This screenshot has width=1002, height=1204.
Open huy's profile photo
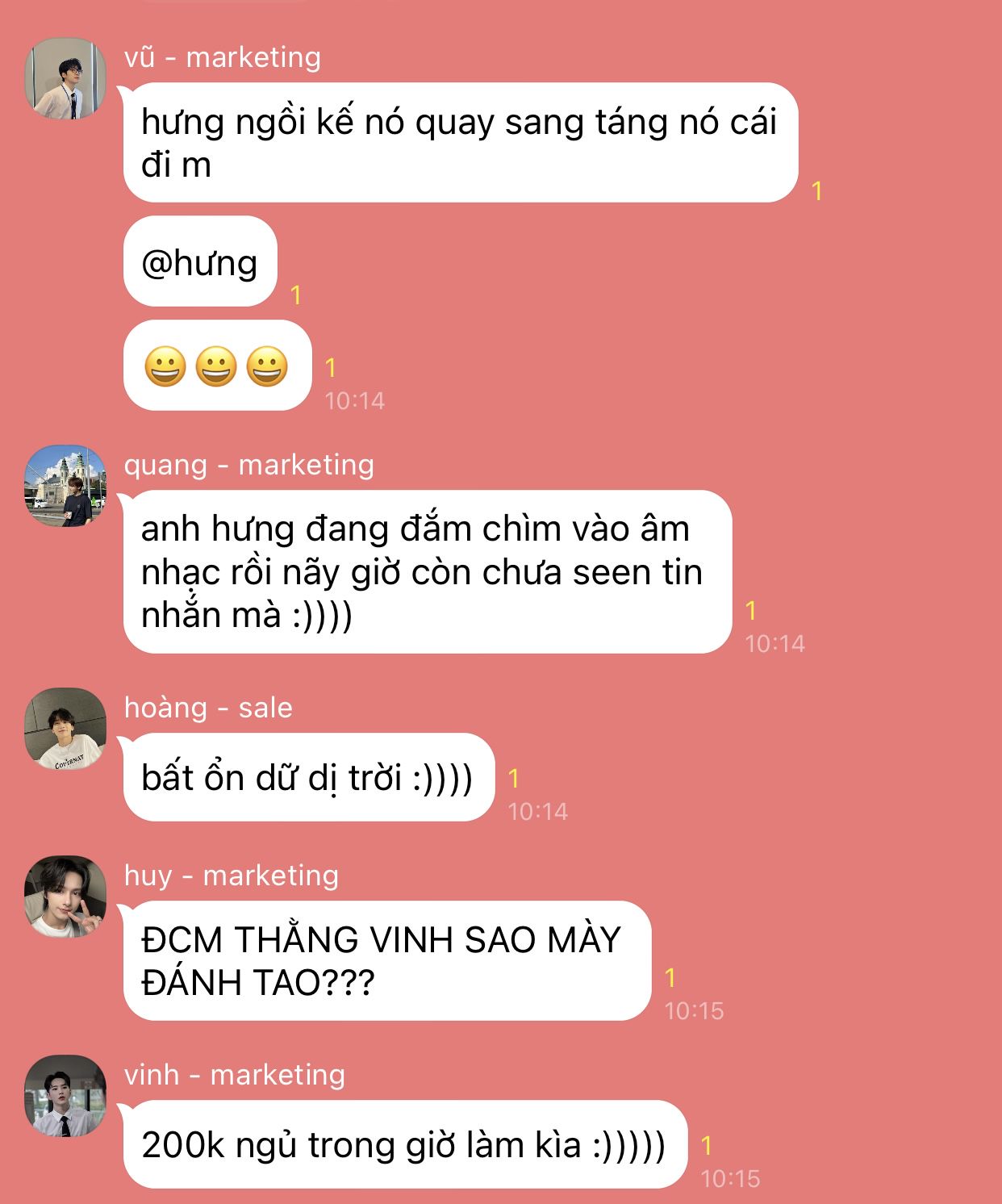65,897
